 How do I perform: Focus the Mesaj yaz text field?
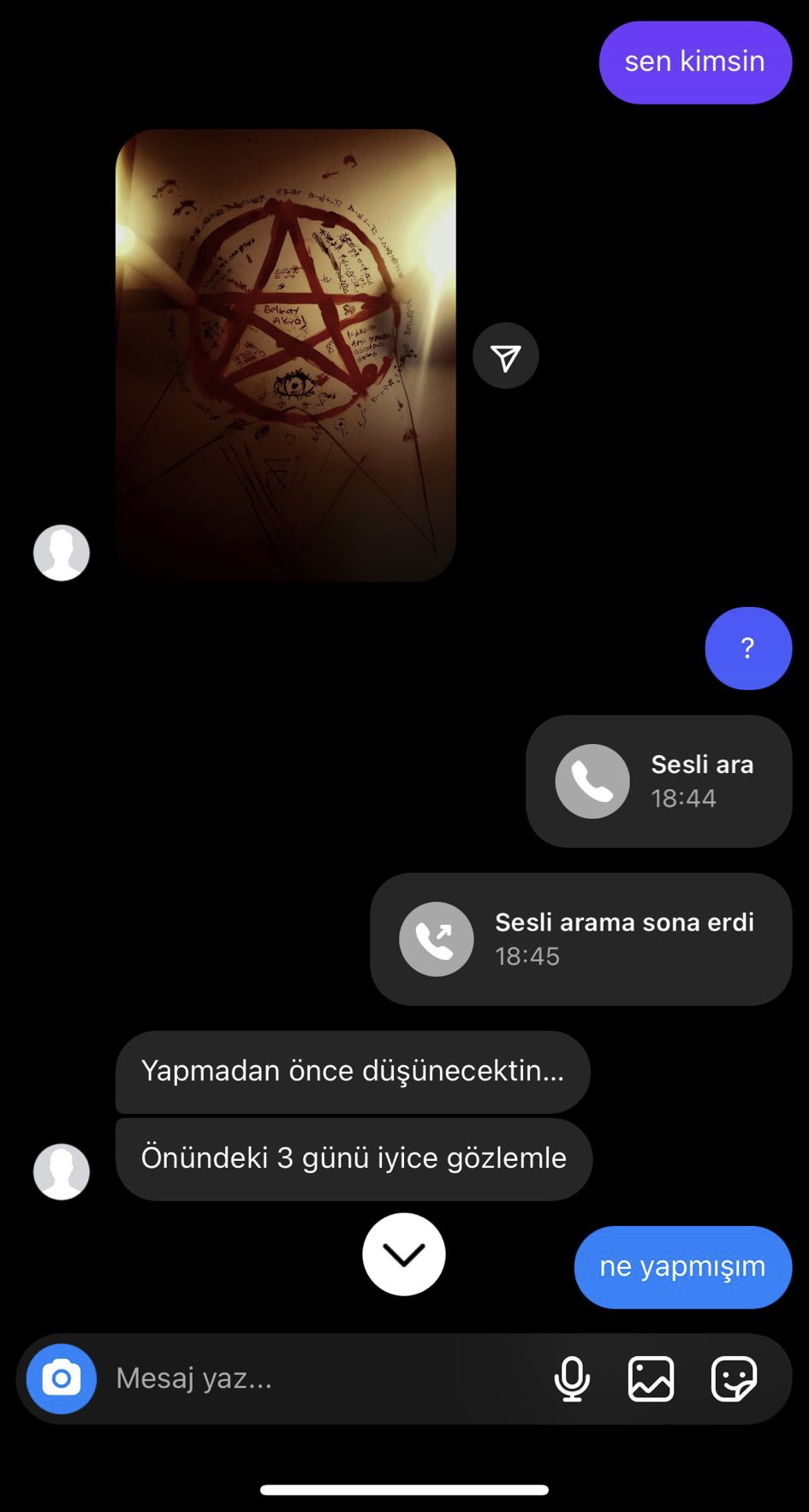point(317,1378)
